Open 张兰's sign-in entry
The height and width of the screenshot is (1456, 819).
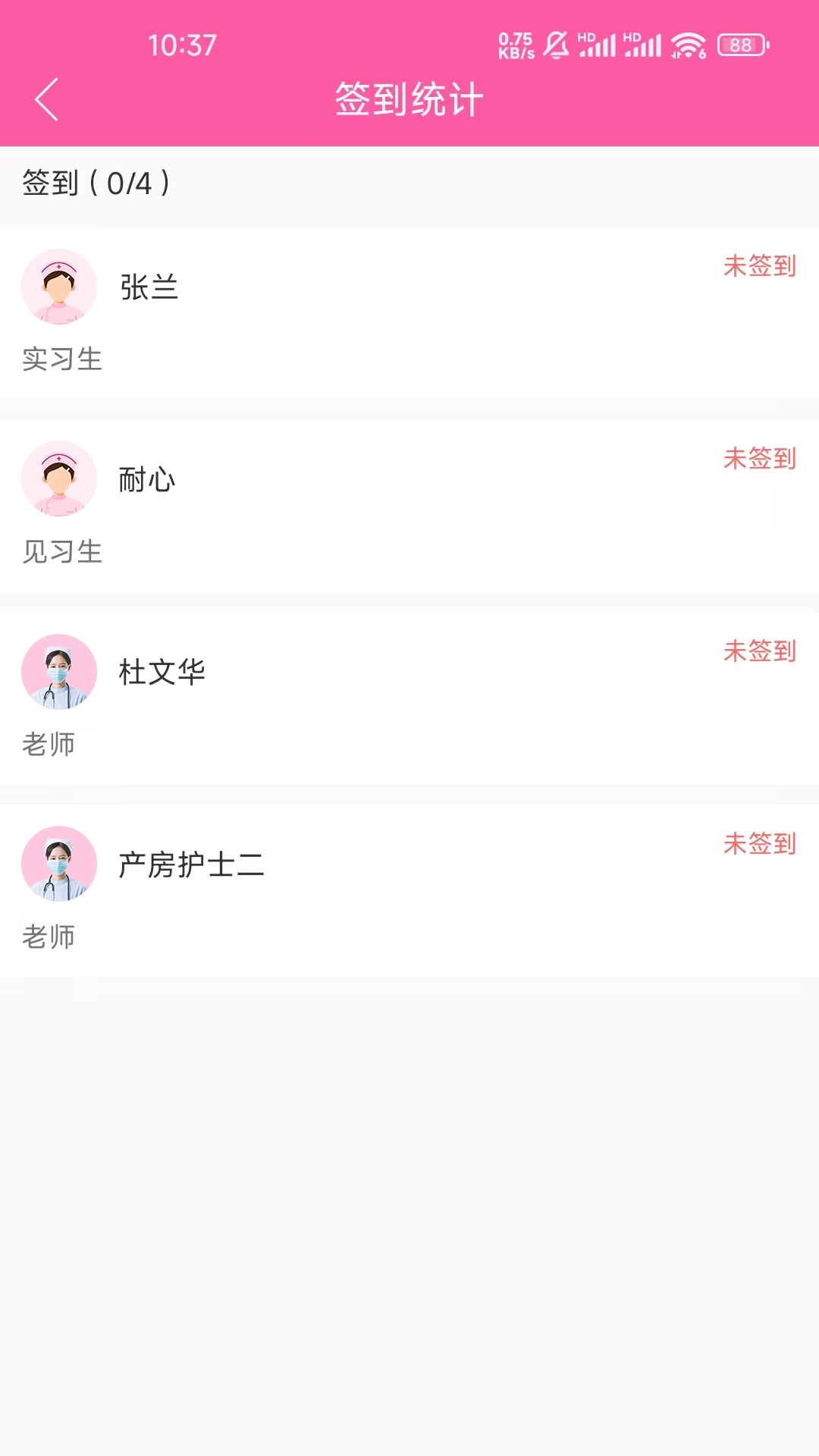pyautogui.click(x=409, y=312)
